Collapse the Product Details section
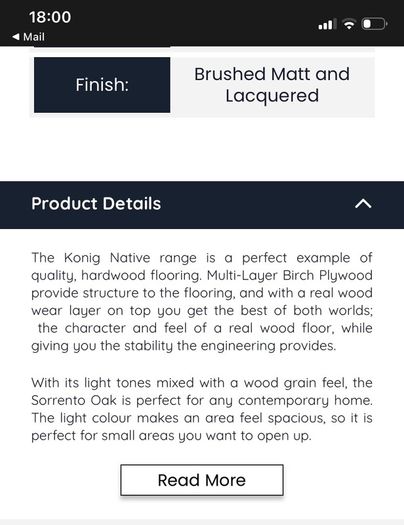Screen dimensions: 404x525 coord(363,204)
